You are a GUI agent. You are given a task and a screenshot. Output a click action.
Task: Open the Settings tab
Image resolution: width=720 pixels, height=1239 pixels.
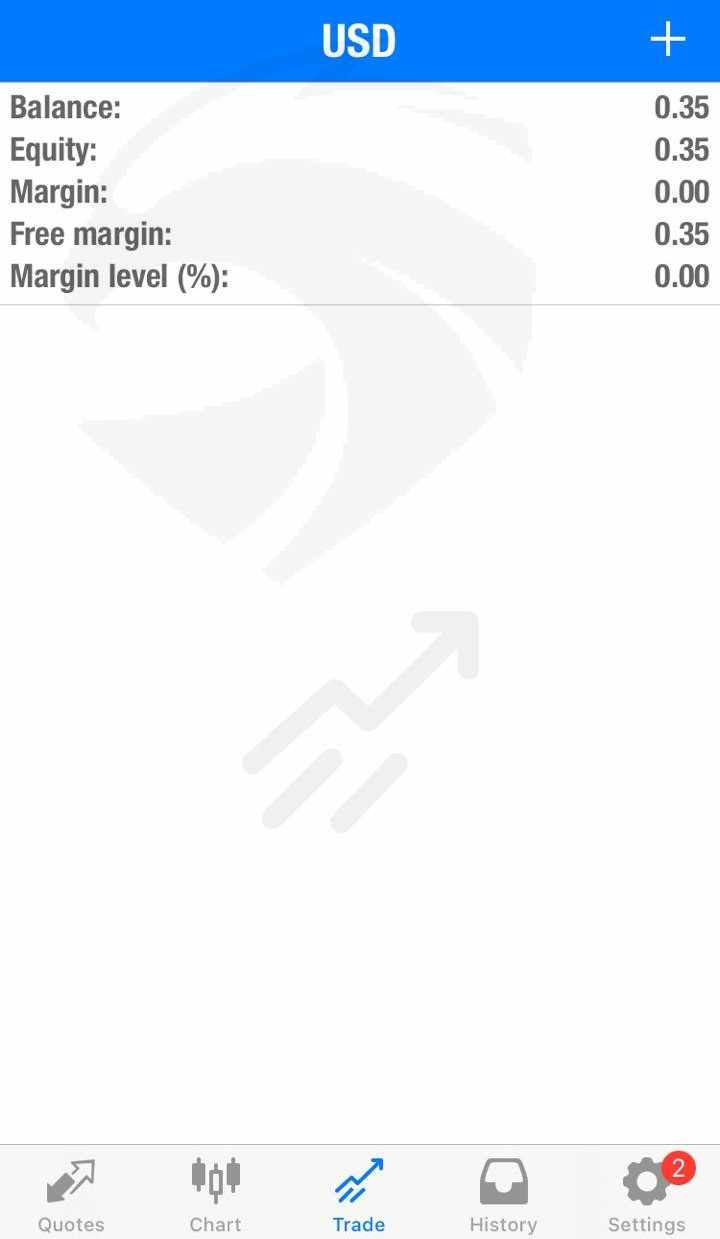pos(647,1194)
